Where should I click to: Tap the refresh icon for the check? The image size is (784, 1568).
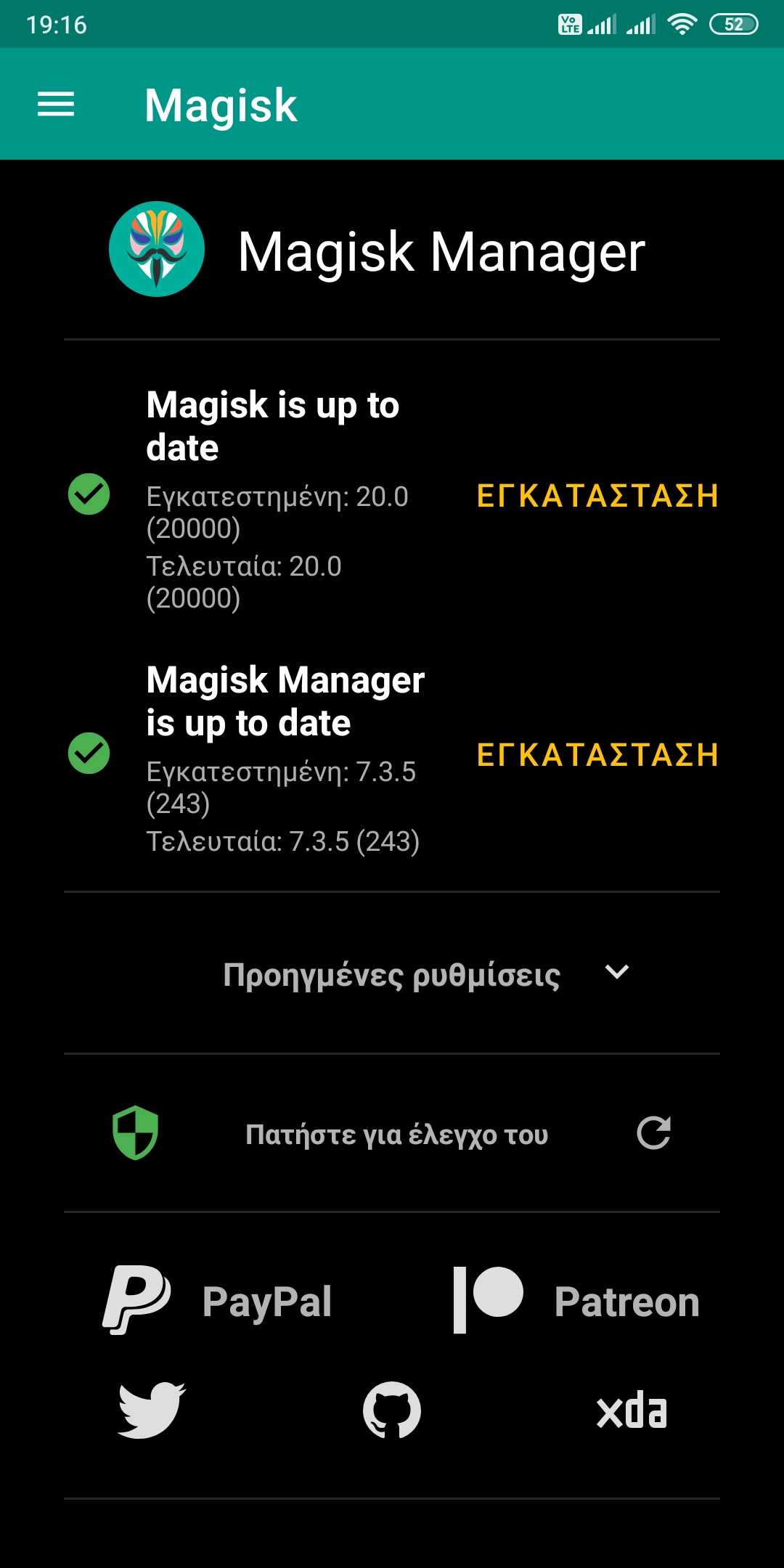[653, 1133]
